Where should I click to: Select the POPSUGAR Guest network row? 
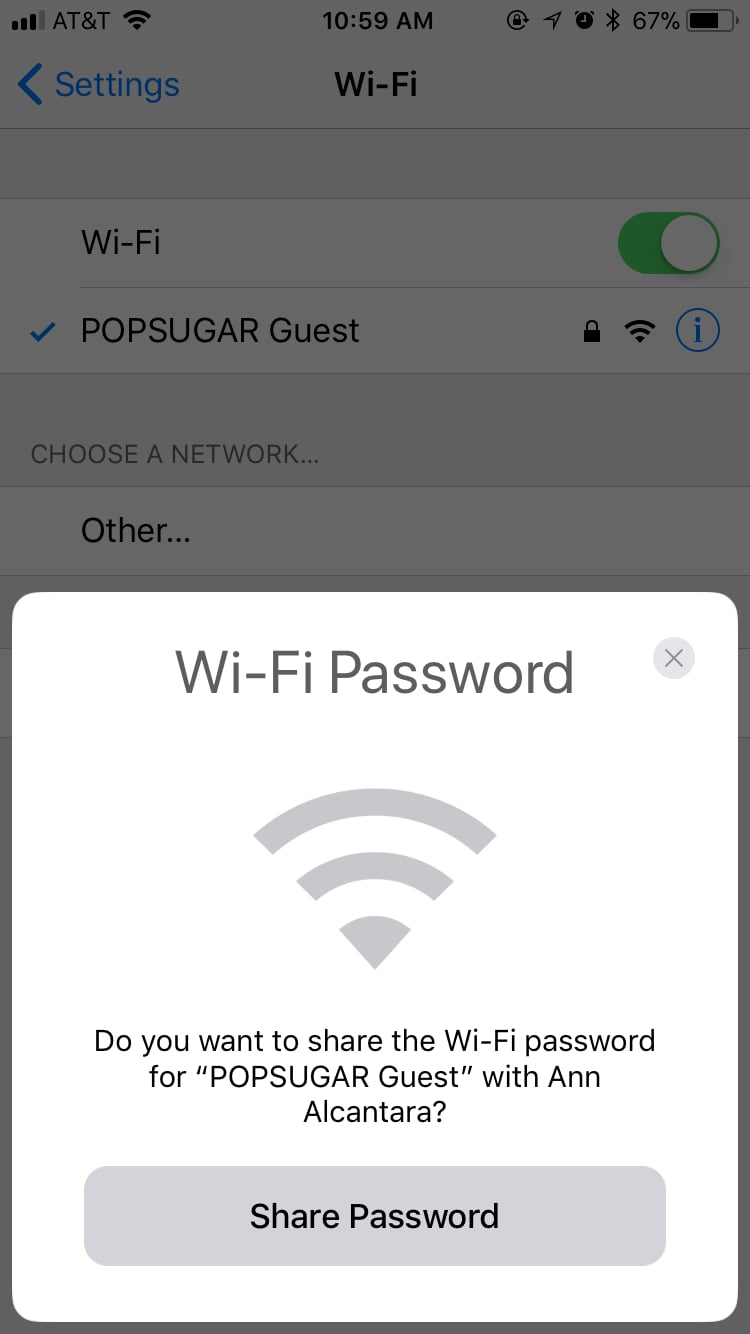click(x=375, y=331)
